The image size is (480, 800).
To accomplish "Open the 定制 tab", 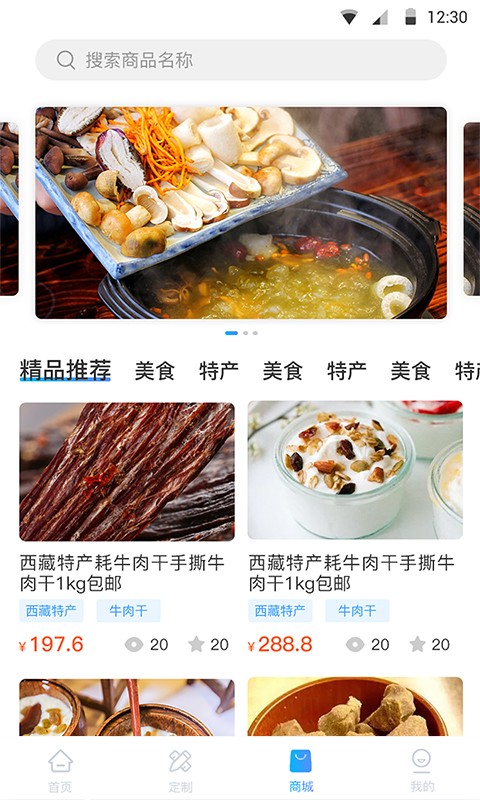I will (x=180, y=770).
